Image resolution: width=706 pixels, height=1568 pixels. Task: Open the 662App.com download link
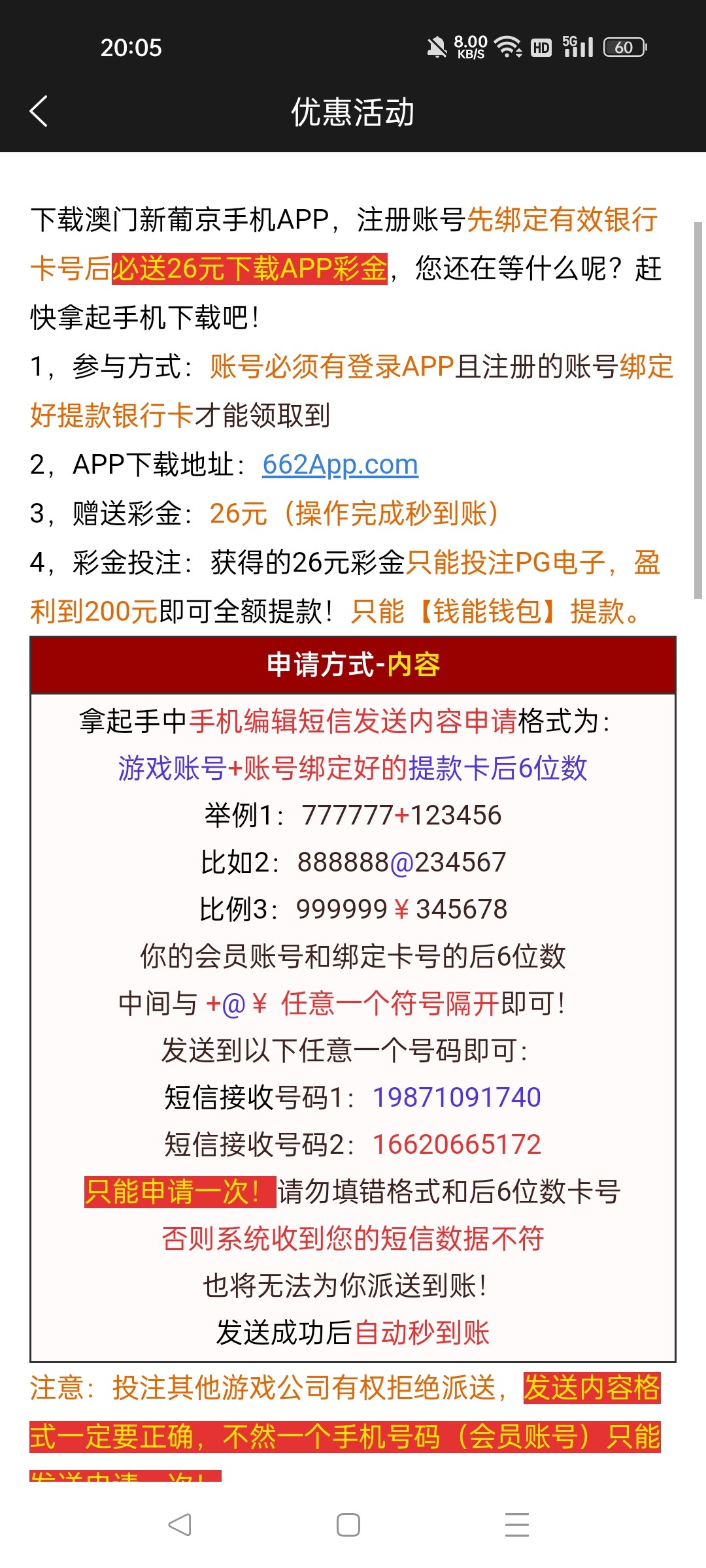(340, 465)
